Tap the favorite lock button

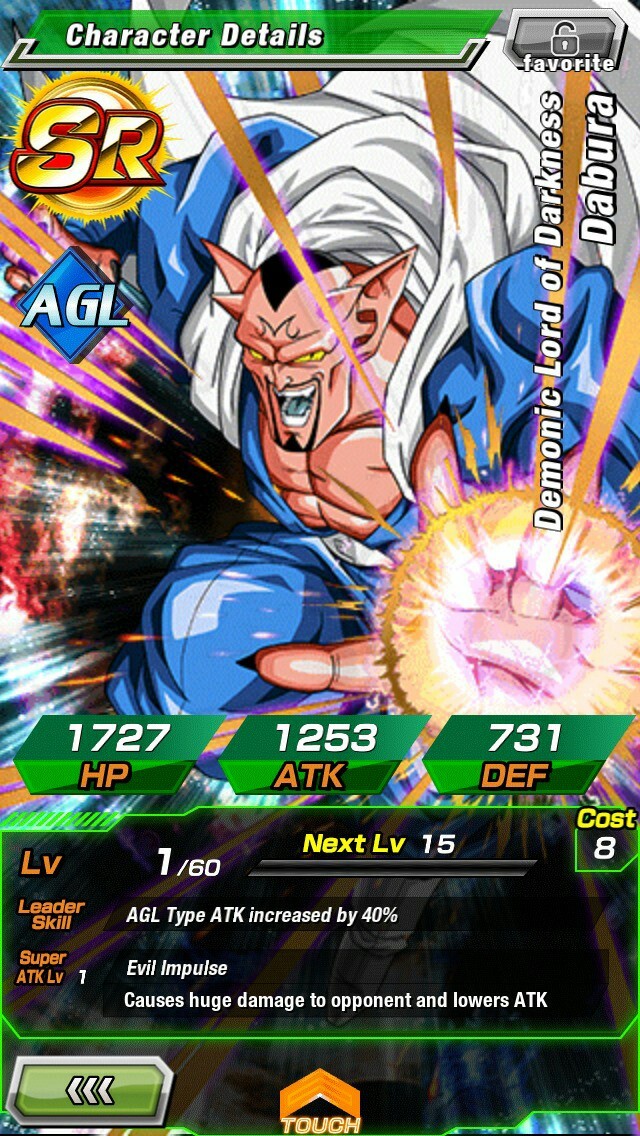tap(565, 41)
